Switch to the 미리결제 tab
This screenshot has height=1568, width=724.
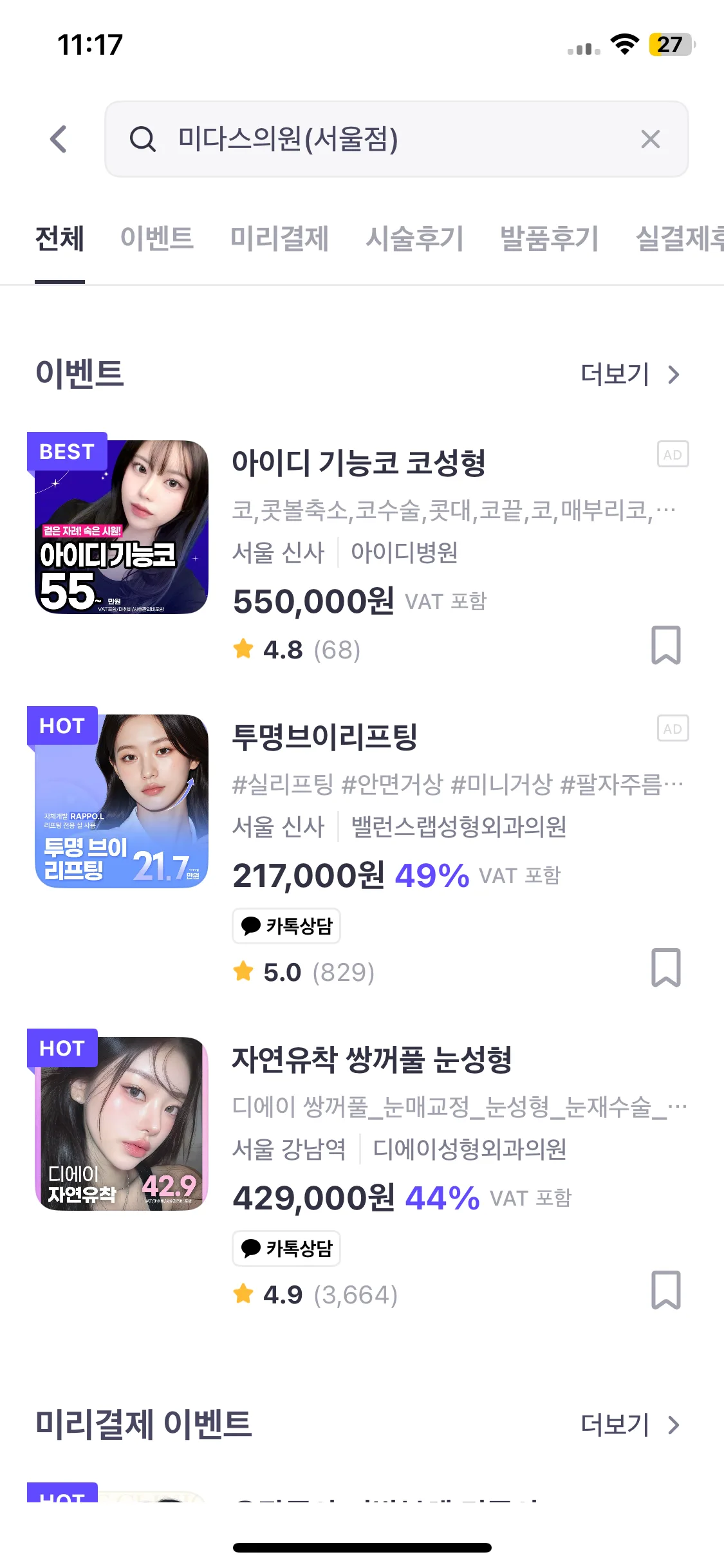click(279, 239)
